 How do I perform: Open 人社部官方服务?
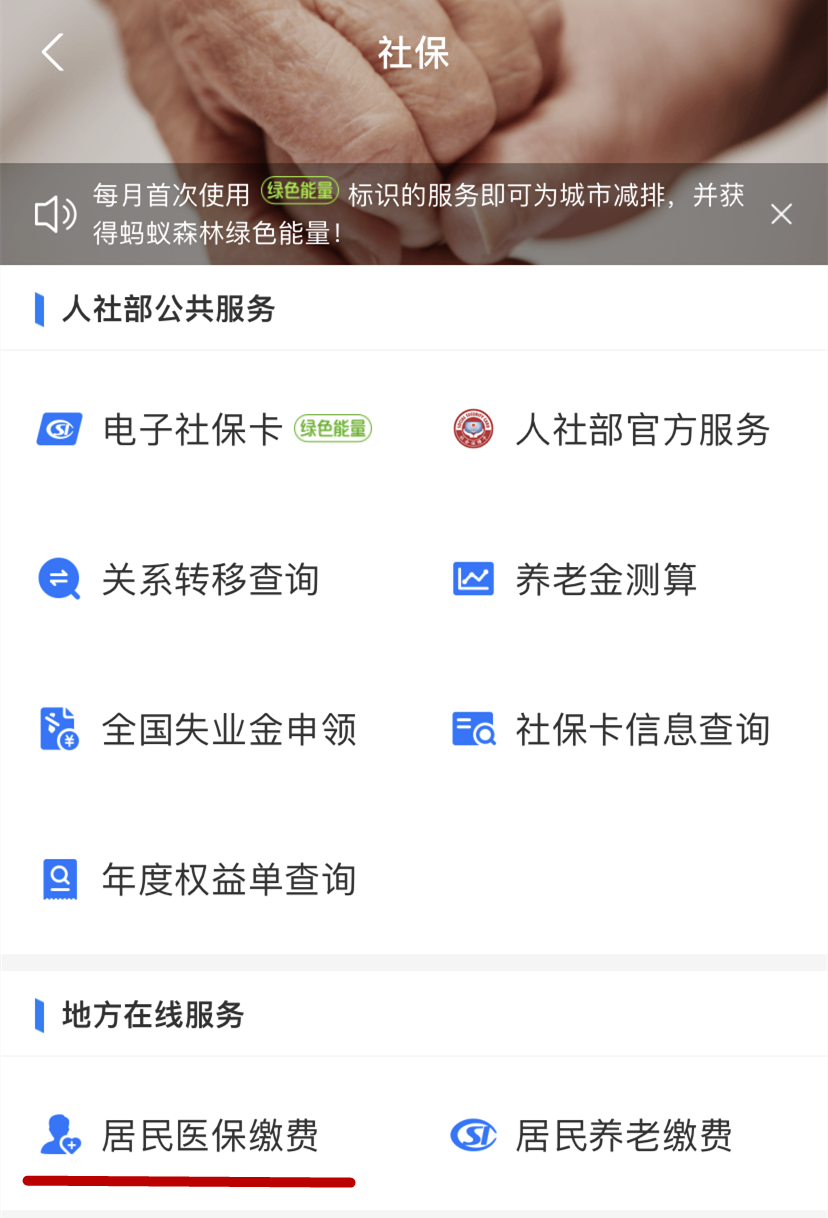point(612,430)
